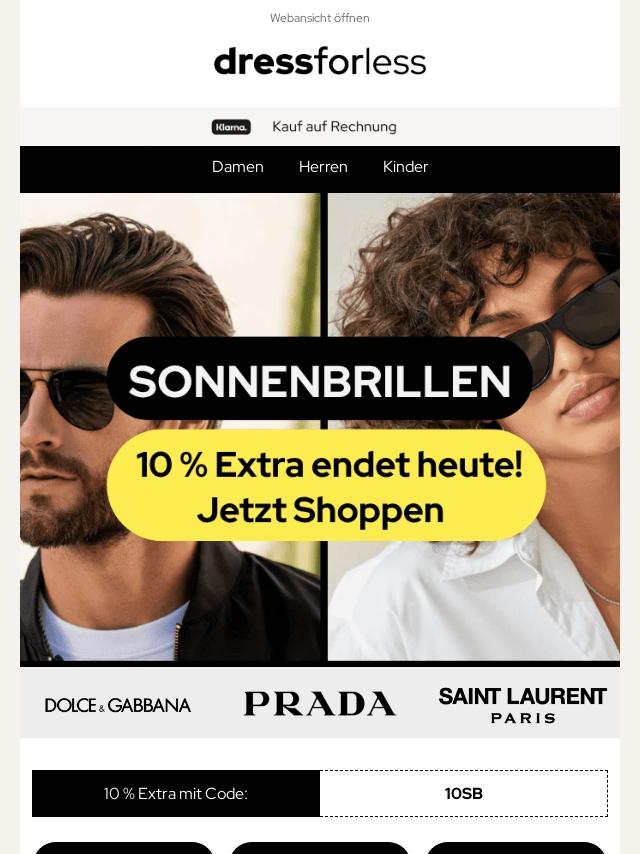Viewport: 640px width, 854px height.
Task: Select the Herren category
Action: tap(323, 167)
